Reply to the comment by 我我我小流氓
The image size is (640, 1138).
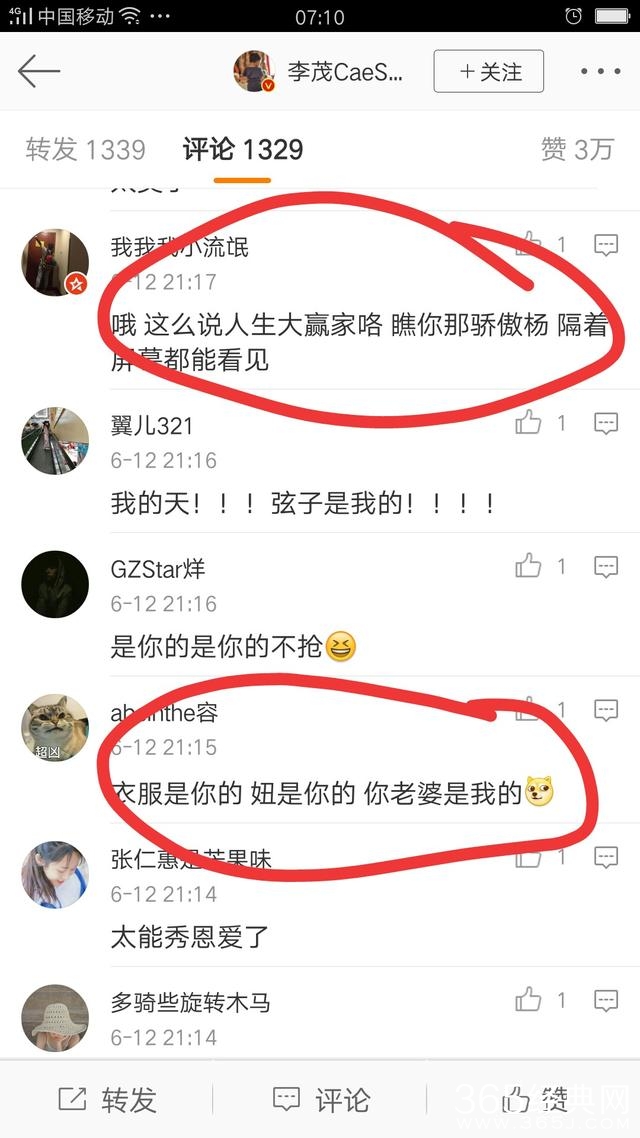(606, 245)
